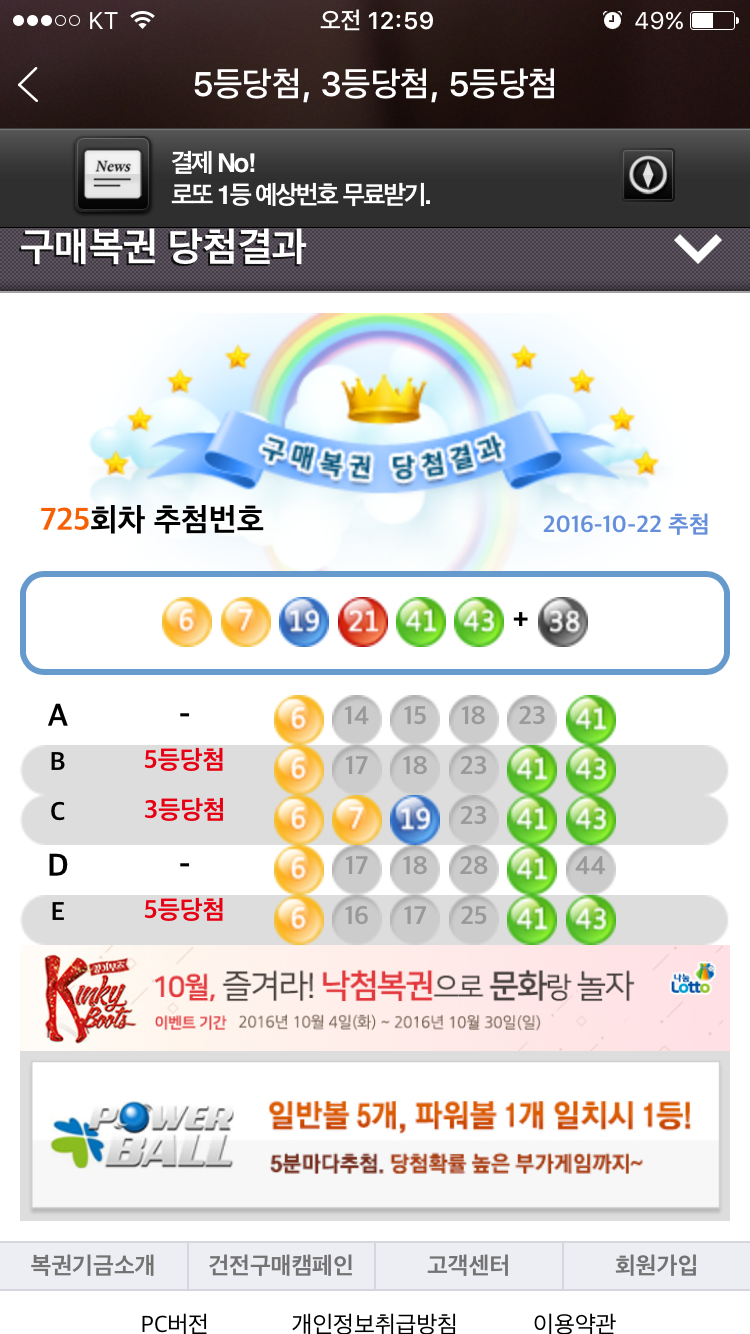750x1334 pixels.
Task: Open the Power Ball promotion banner
Action: pos(375,1134)
